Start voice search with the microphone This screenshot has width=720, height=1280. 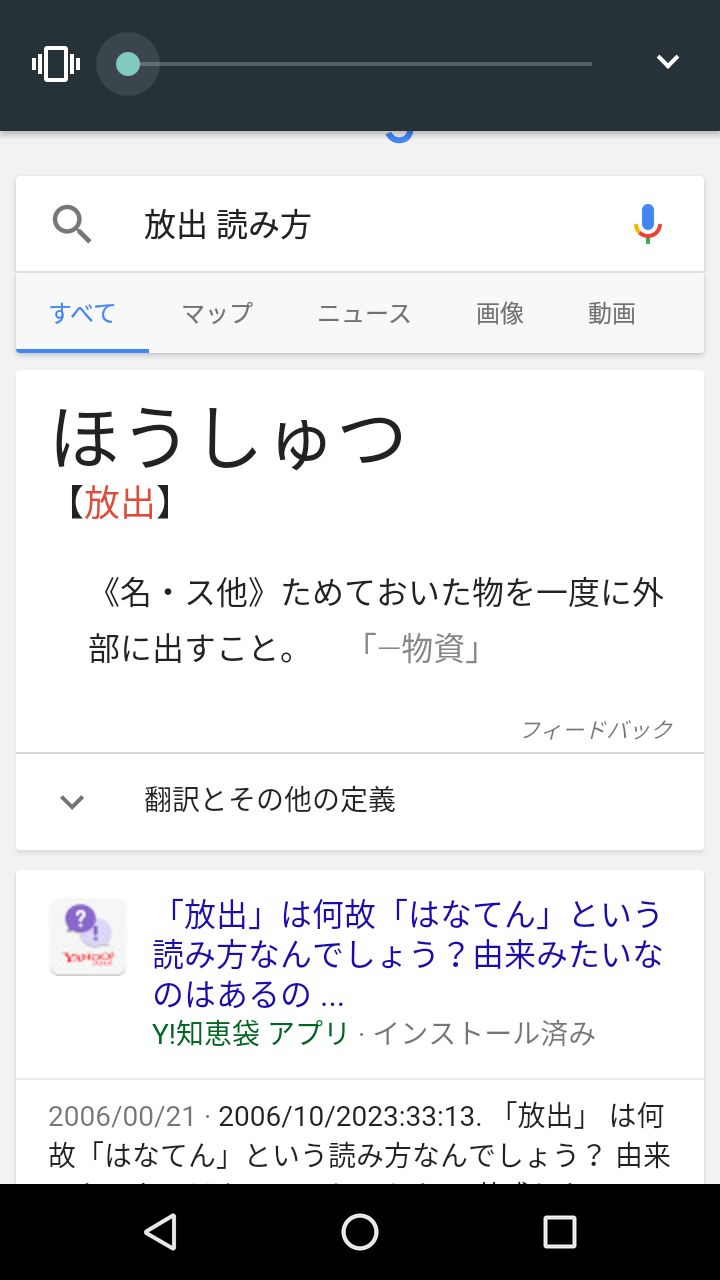point(648,224)
